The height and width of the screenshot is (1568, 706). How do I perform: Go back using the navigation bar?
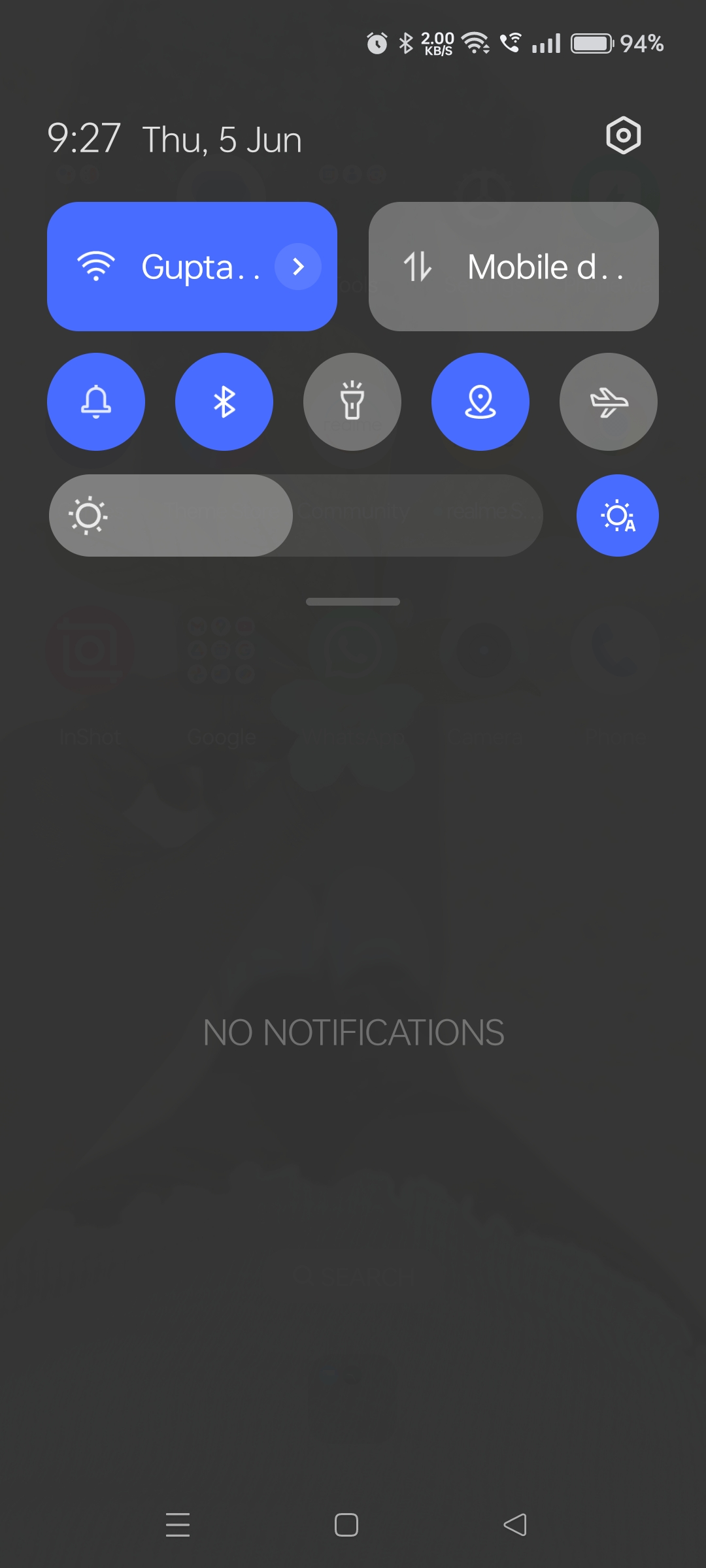(515, 1525)
